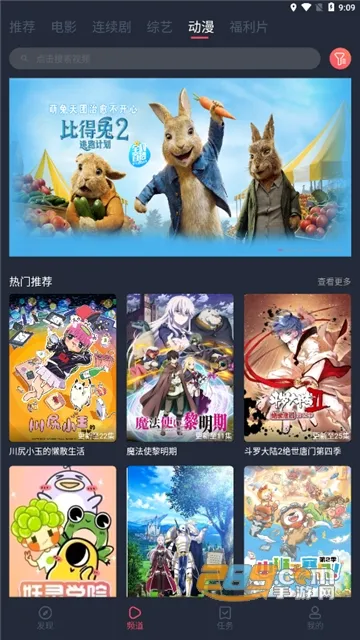This screenshot has height=640, width=360.
Task: Open 斗罗大陆2绝世唐门第四季
Action: pyautogui.click(x=298, y=368)
